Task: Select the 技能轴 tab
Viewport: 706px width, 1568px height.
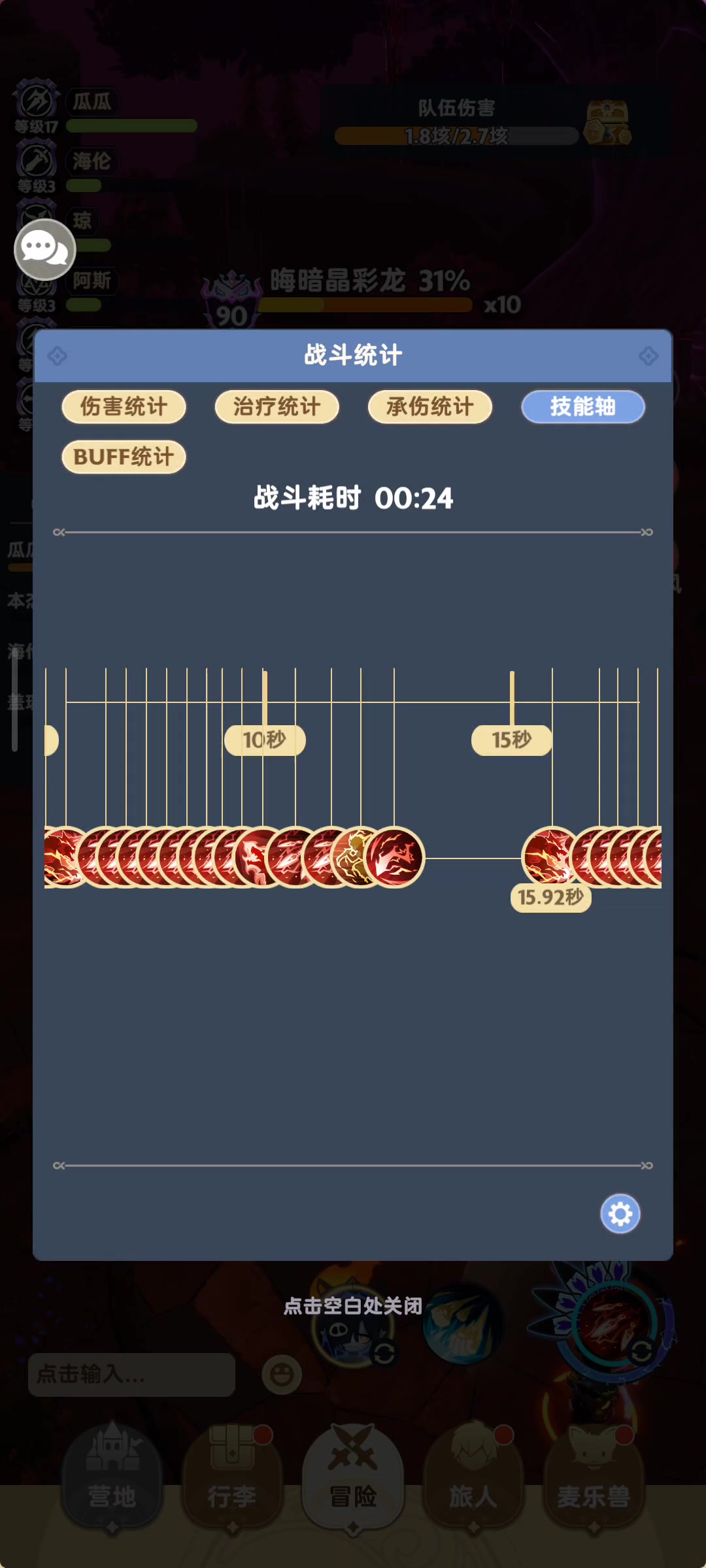Action: [583, 406]
